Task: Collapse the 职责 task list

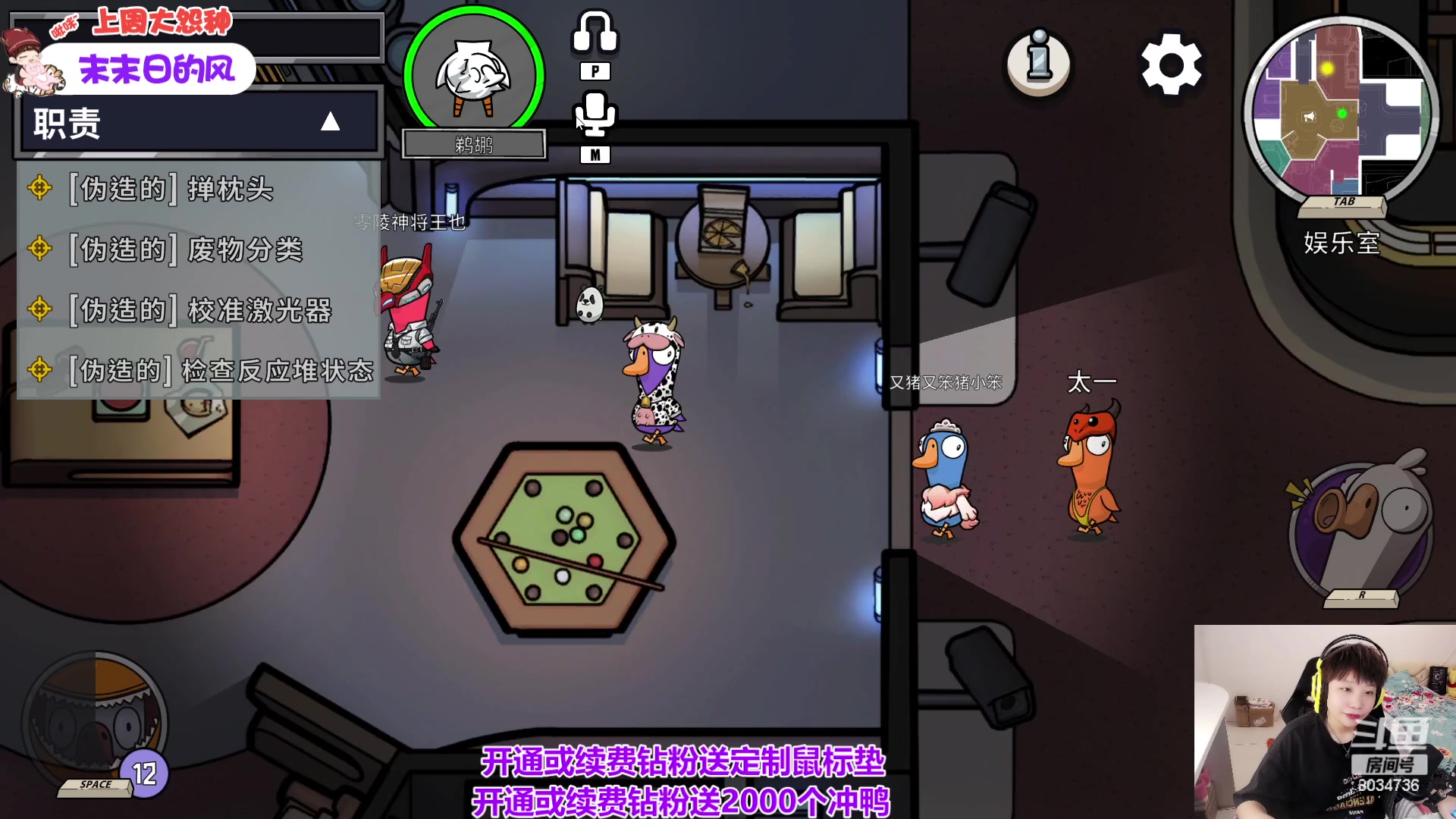Action: coord(330,122)
